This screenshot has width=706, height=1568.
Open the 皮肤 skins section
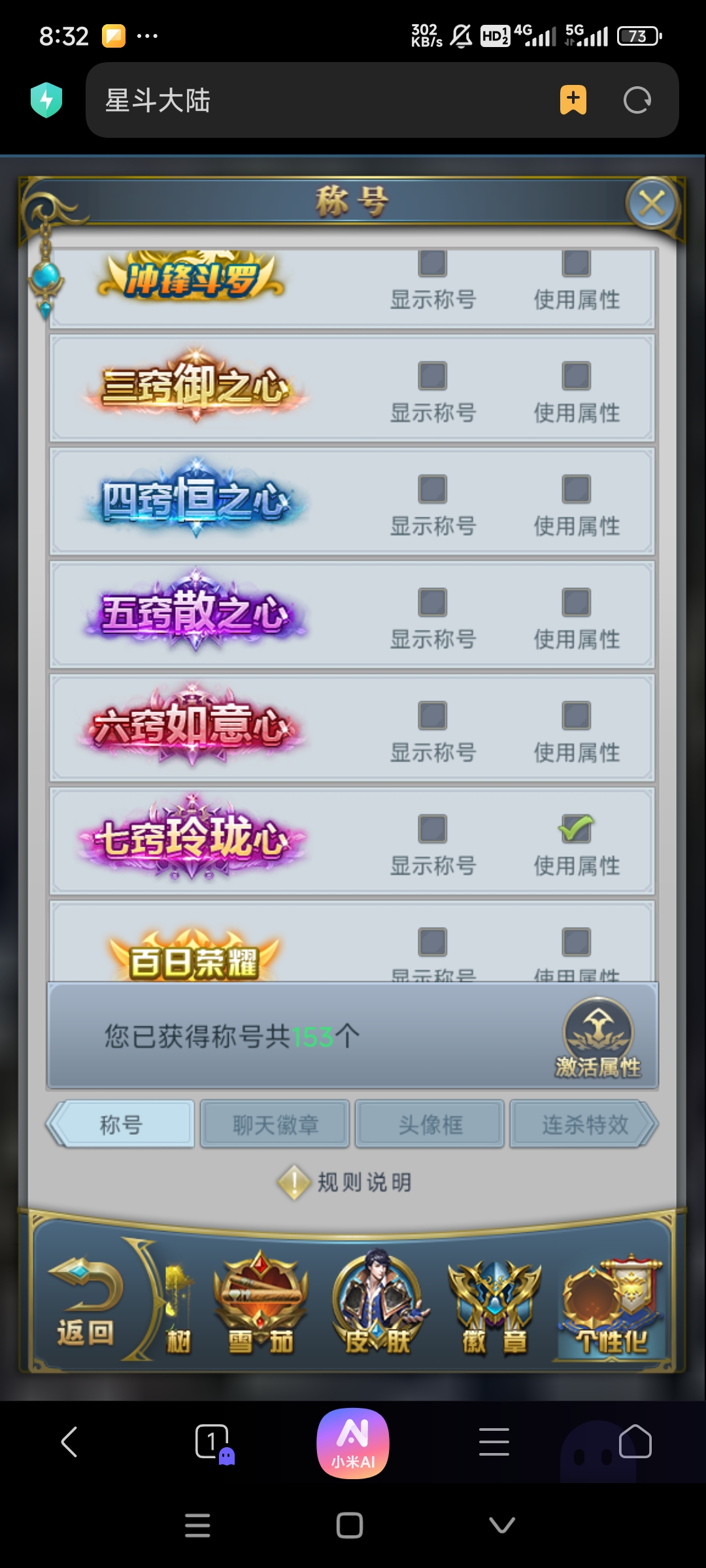378,1303
